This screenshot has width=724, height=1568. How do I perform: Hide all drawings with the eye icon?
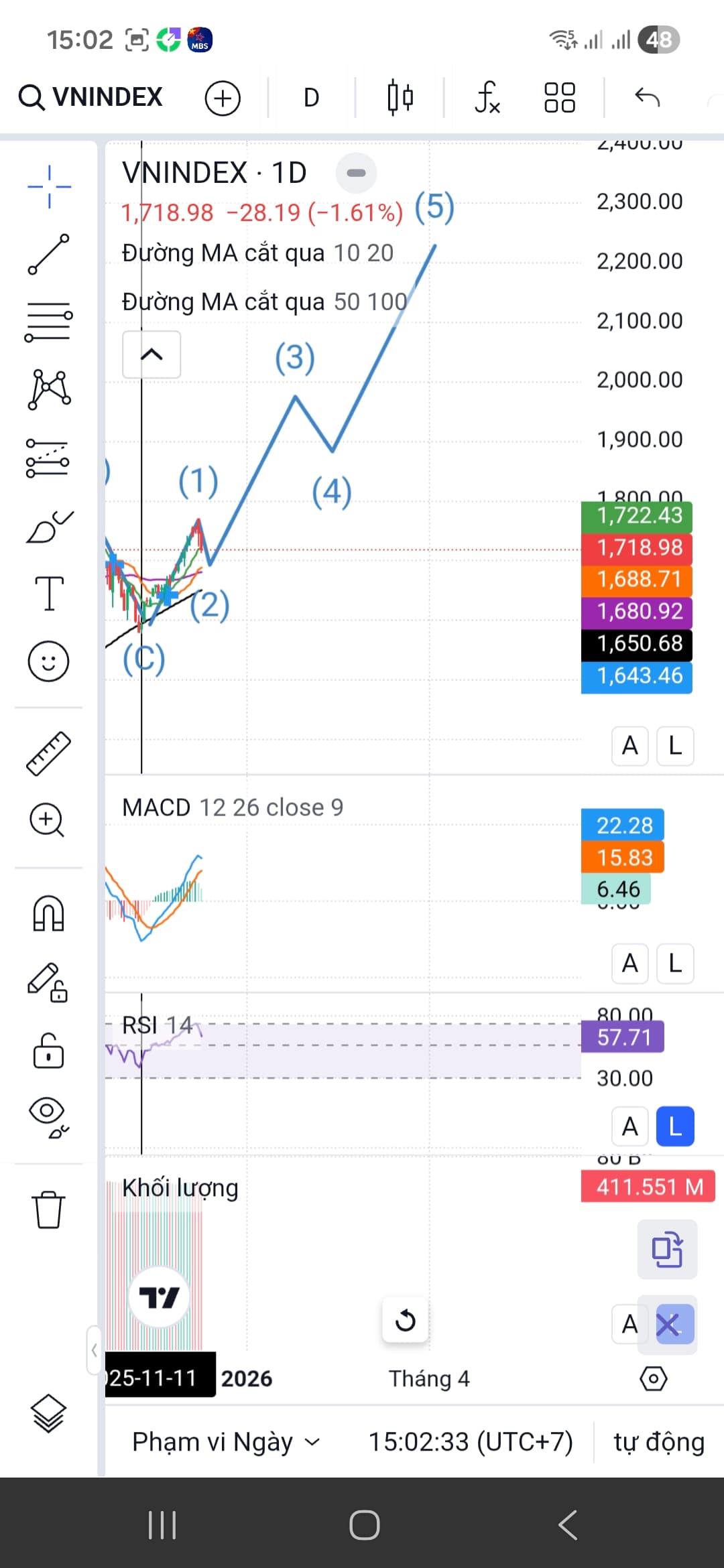tap(48, 1117)
